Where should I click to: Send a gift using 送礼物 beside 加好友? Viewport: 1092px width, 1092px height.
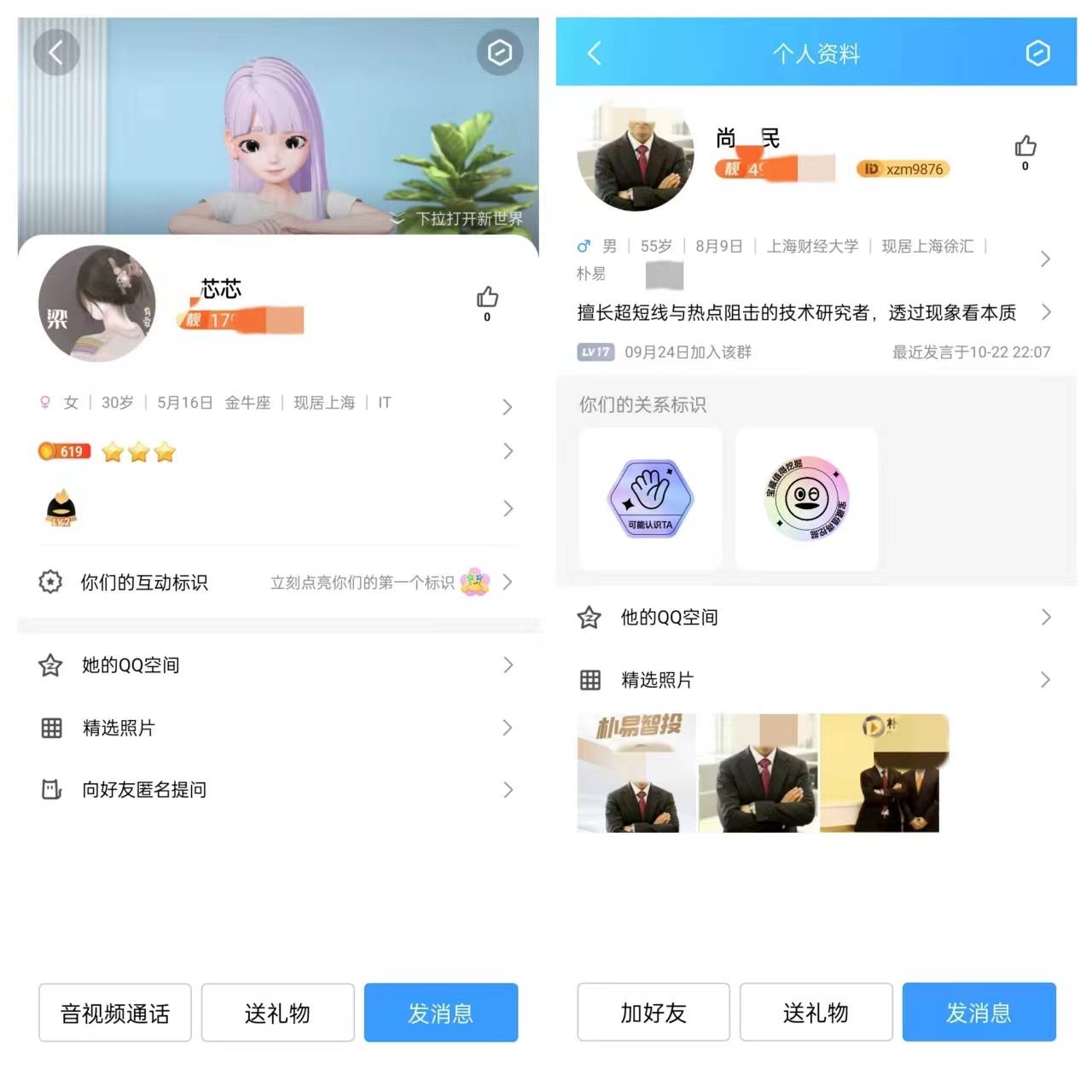coord(816,1013)
